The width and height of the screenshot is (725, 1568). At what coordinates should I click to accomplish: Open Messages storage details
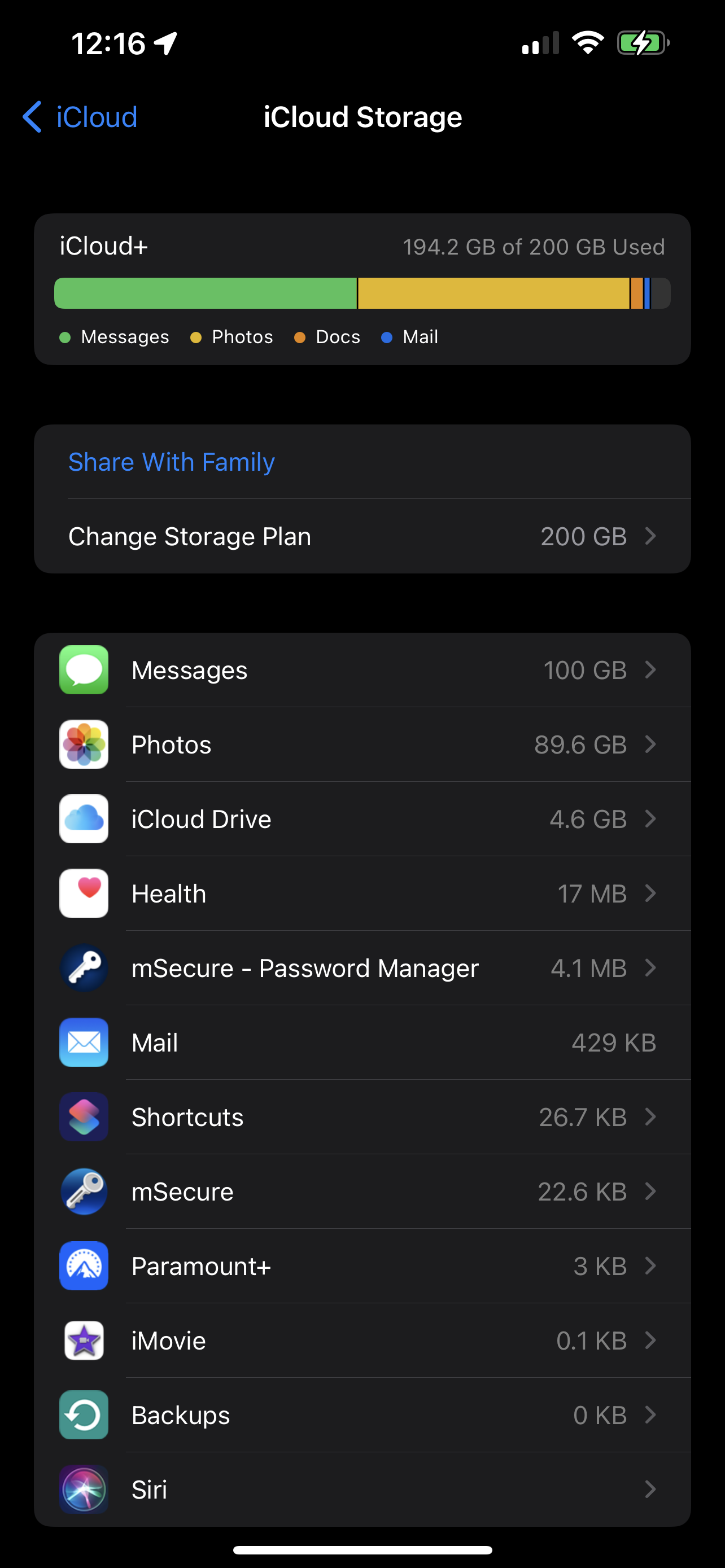click(x=362, y=669)
